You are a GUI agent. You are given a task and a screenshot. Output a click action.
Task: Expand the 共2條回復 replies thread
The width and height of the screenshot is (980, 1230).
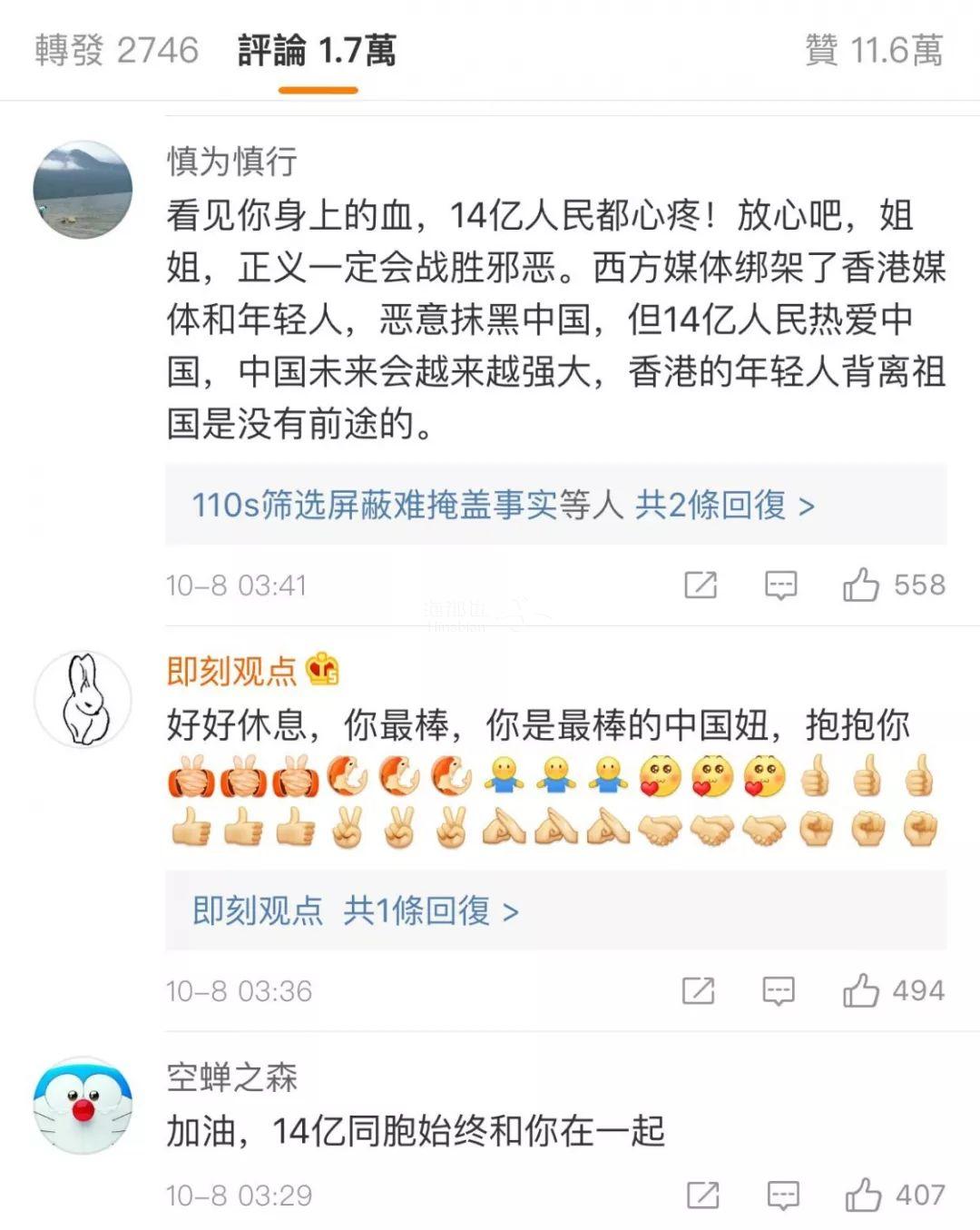tap(503, 505)
